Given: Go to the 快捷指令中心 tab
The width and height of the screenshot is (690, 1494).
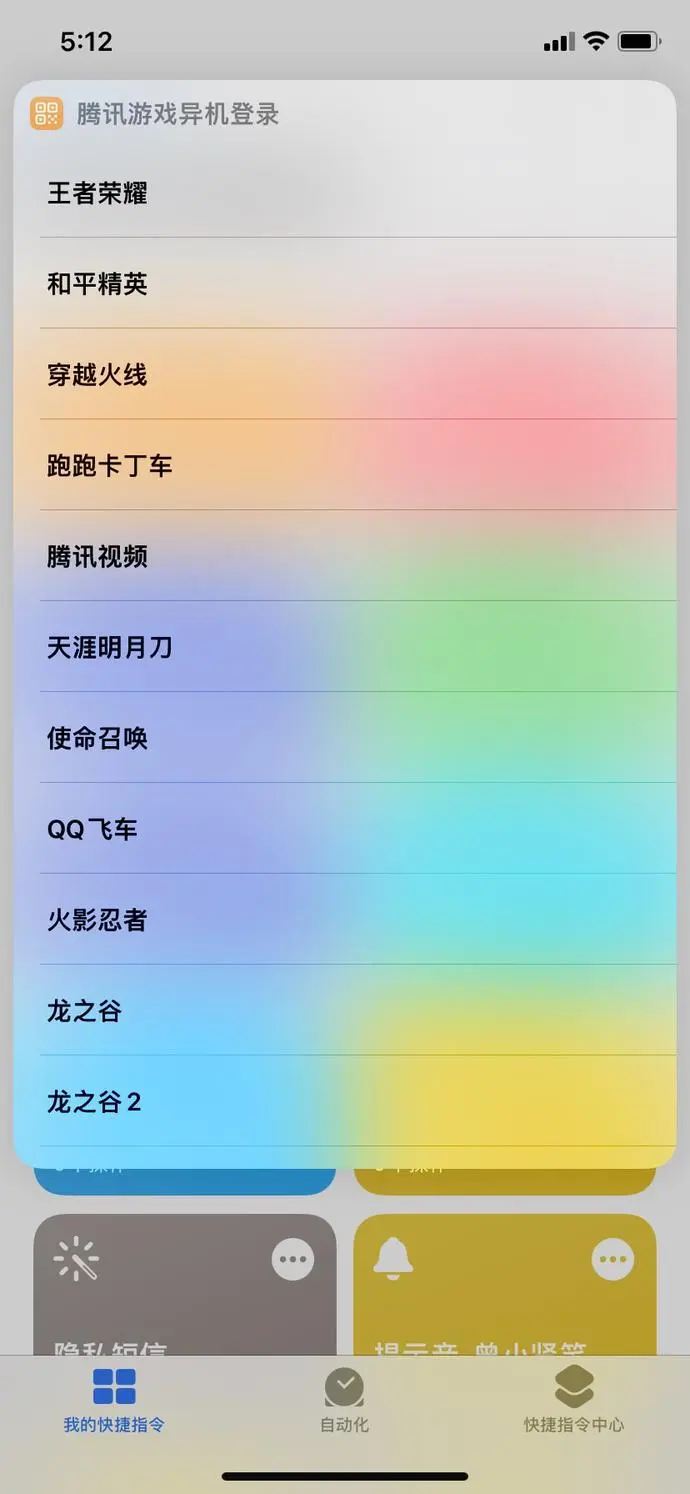Looking at the screenshot, I should point(574,1400).
